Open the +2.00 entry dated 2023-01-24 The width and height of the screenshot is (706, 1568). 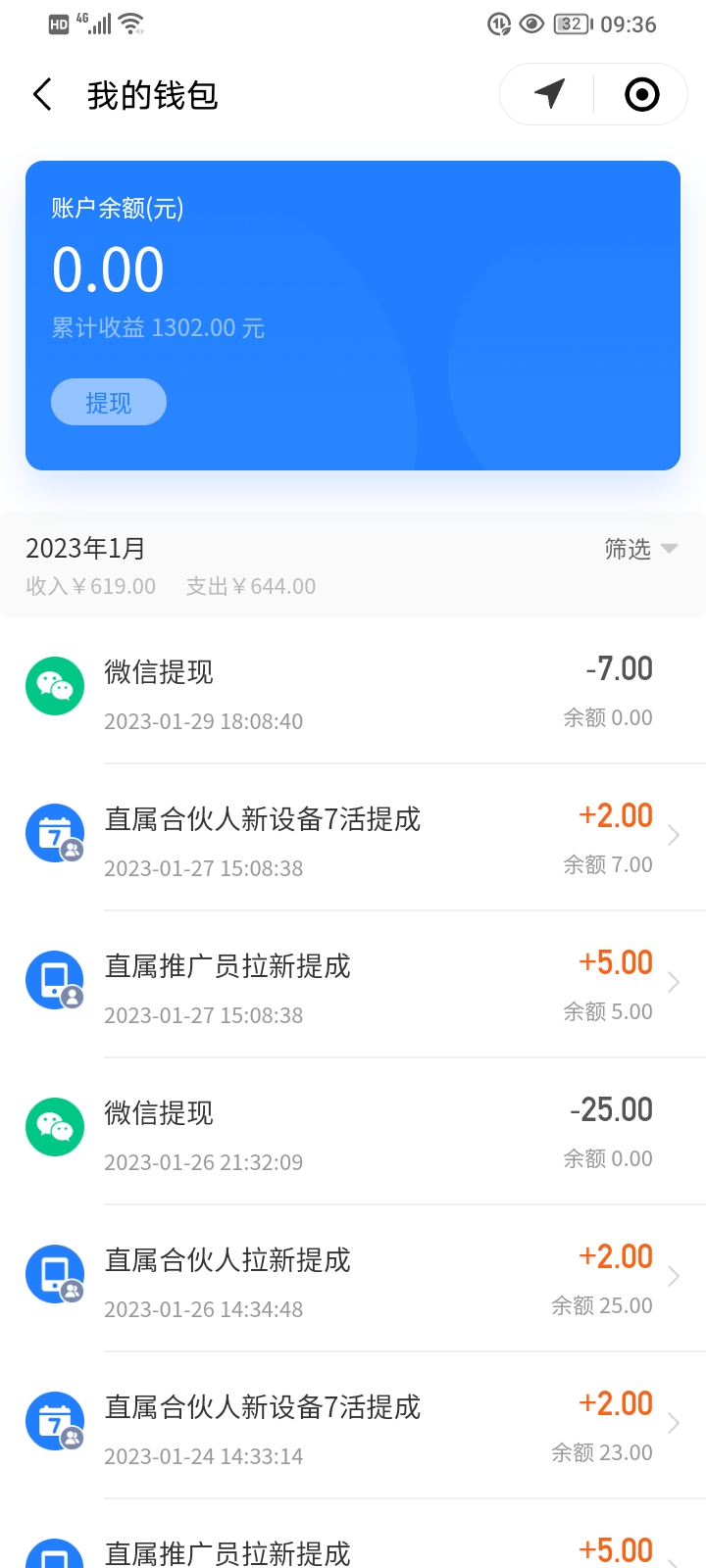click(353, 1426)
